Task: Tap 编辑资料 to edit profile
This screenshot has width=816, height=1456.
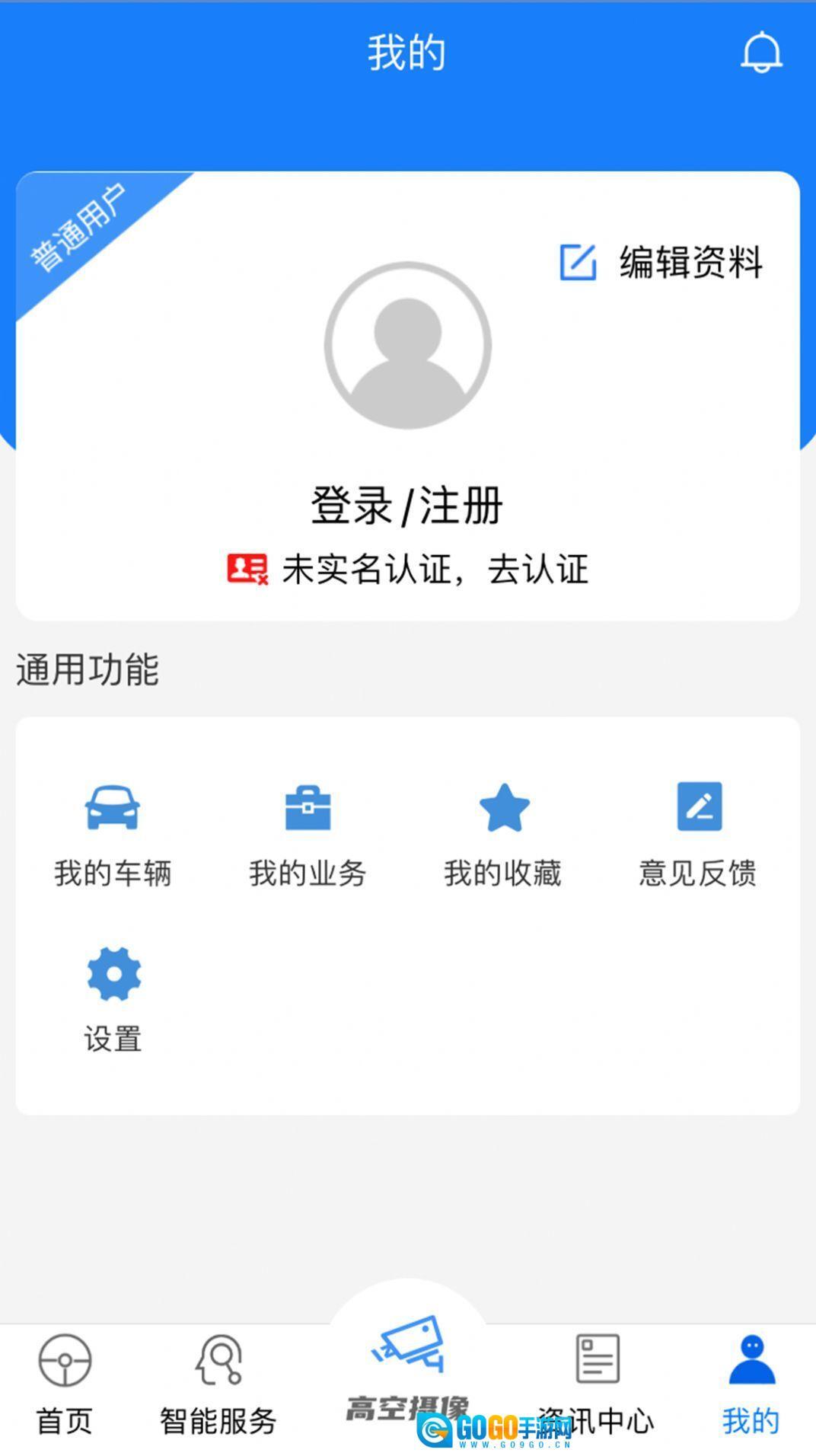Action: 661,263
